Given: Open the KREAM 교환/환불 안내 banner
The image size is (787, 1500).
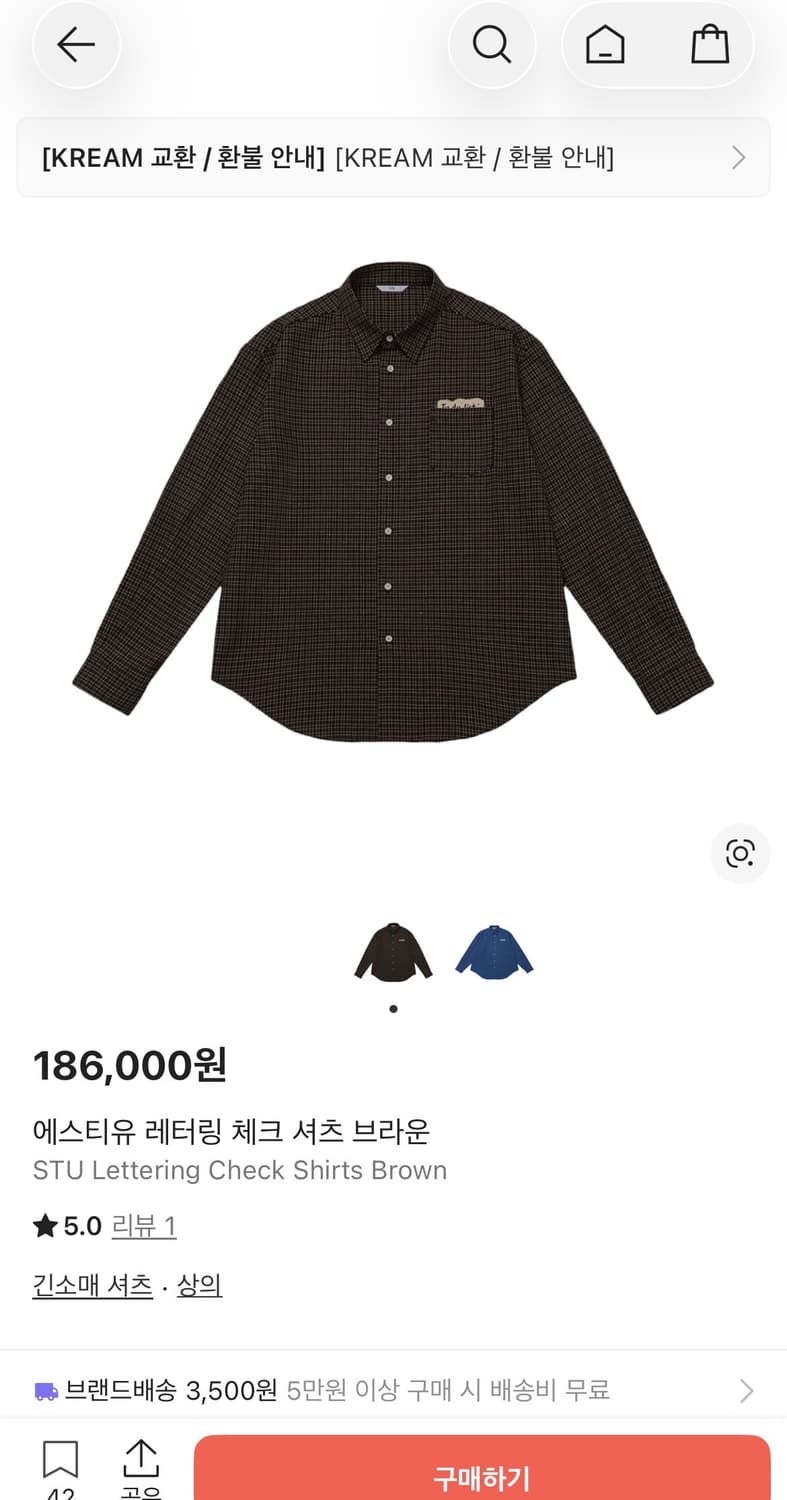Looking at the screenshot, I should coord(393,158).
